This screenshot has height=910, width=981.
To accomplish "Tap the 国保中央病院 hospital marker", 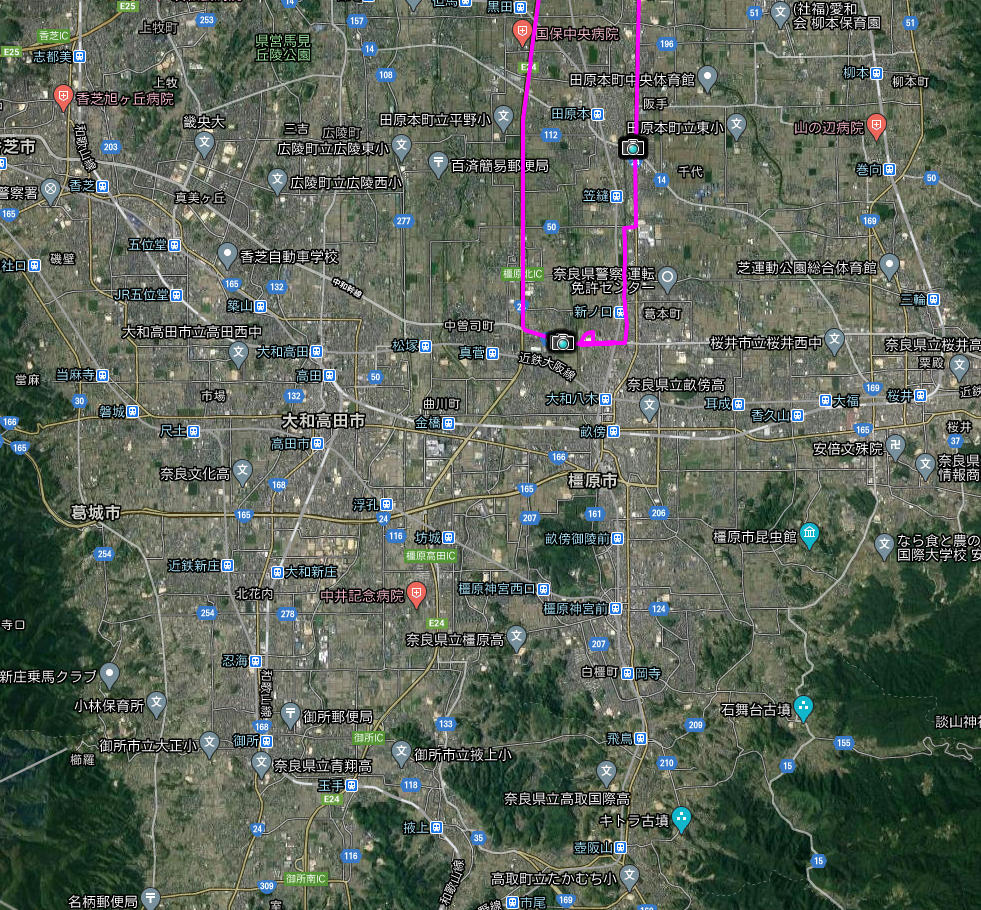I will [x=522, y=33].
